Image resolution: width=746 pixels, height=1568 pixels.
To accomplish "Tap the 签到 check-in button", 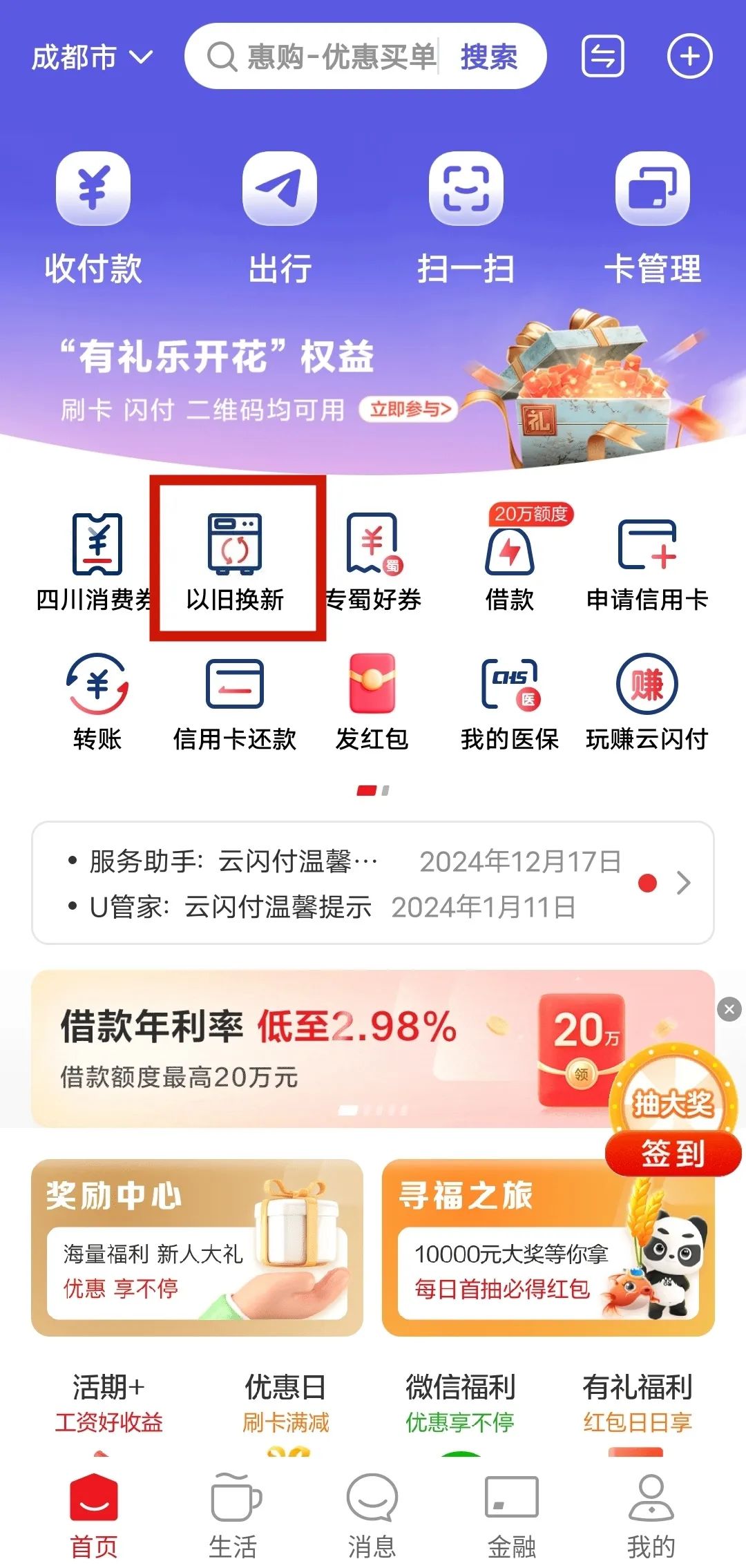I will 673,1153.
